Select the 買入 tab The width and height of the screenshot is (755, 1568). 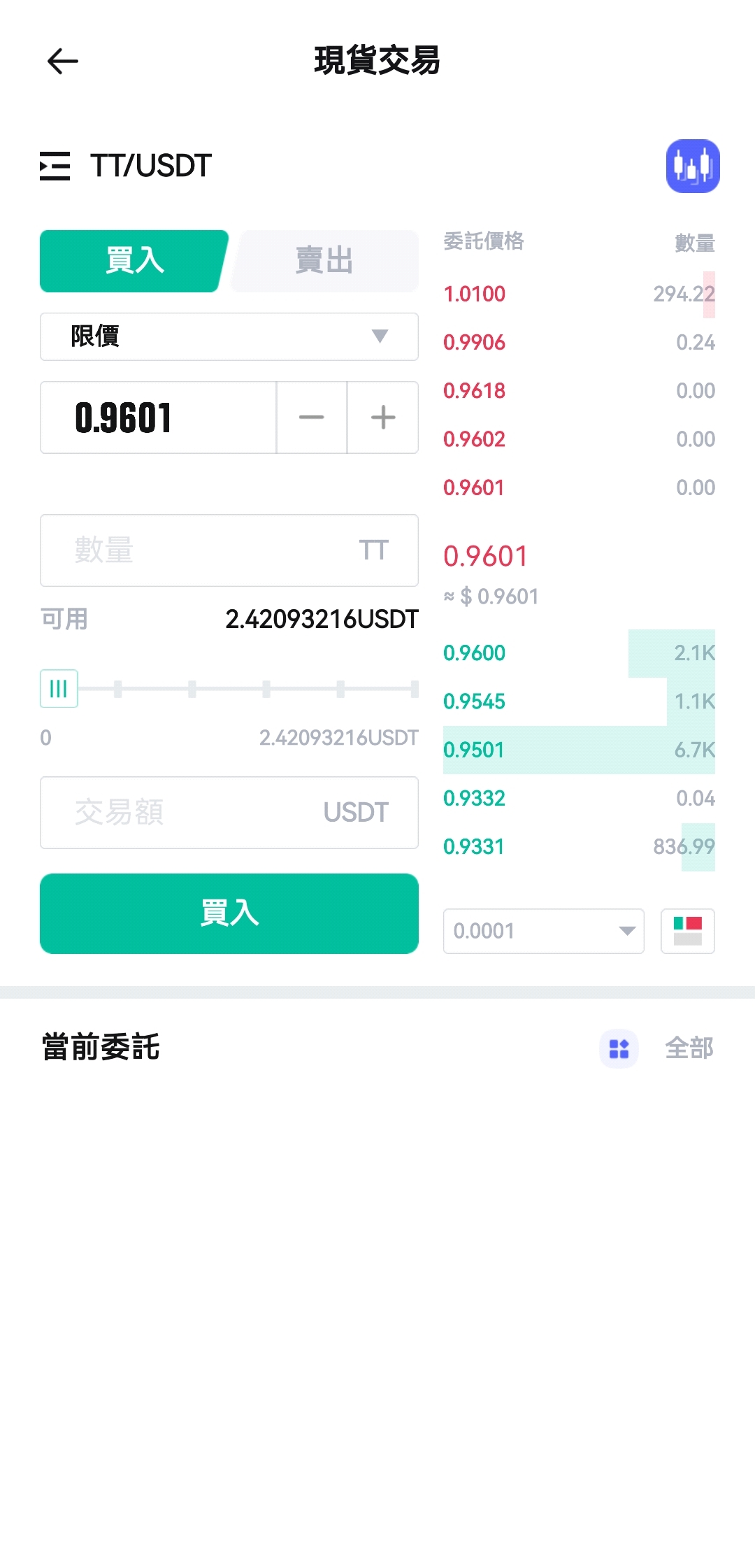point(133,261)
